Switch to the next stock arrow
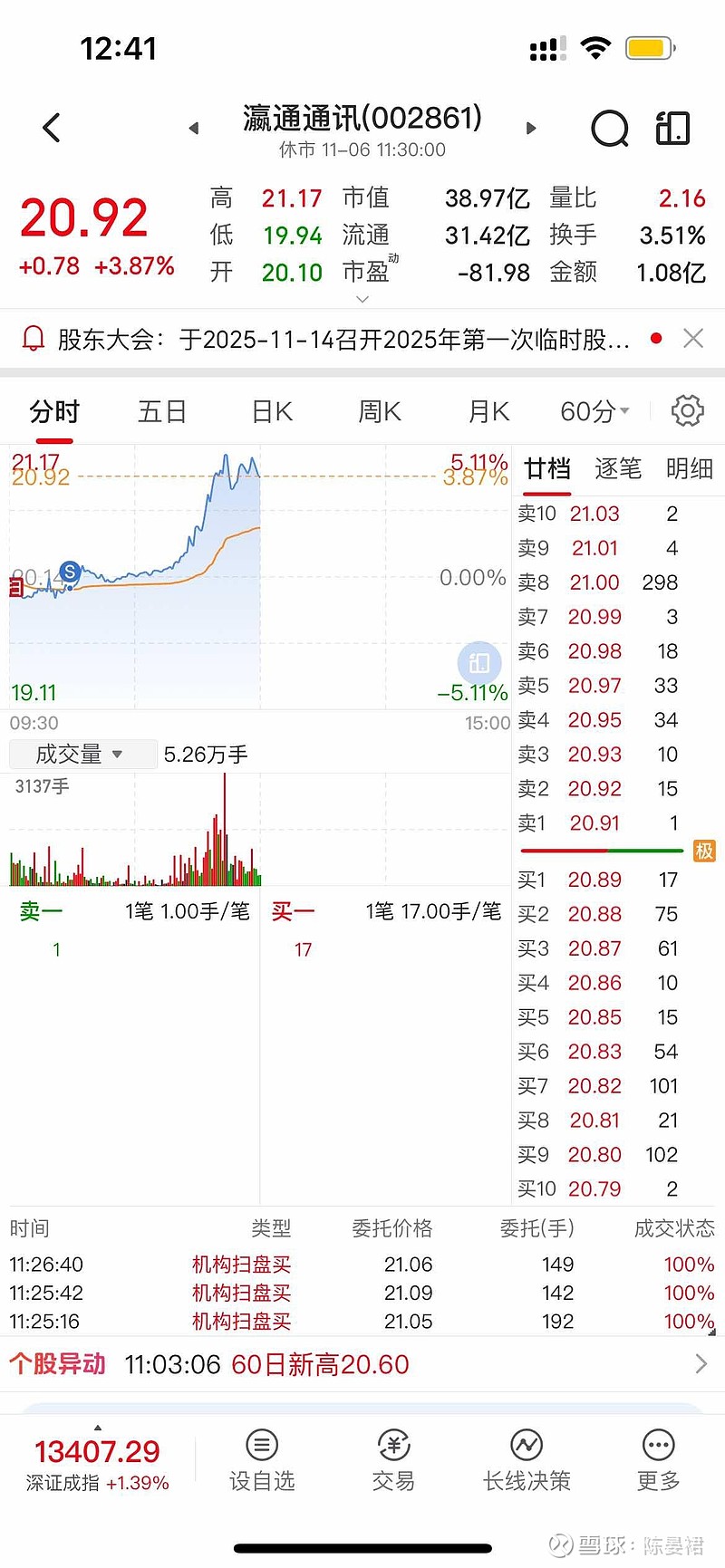The height and width of the screenshot is (1568, 725). [x=532, y=129]
